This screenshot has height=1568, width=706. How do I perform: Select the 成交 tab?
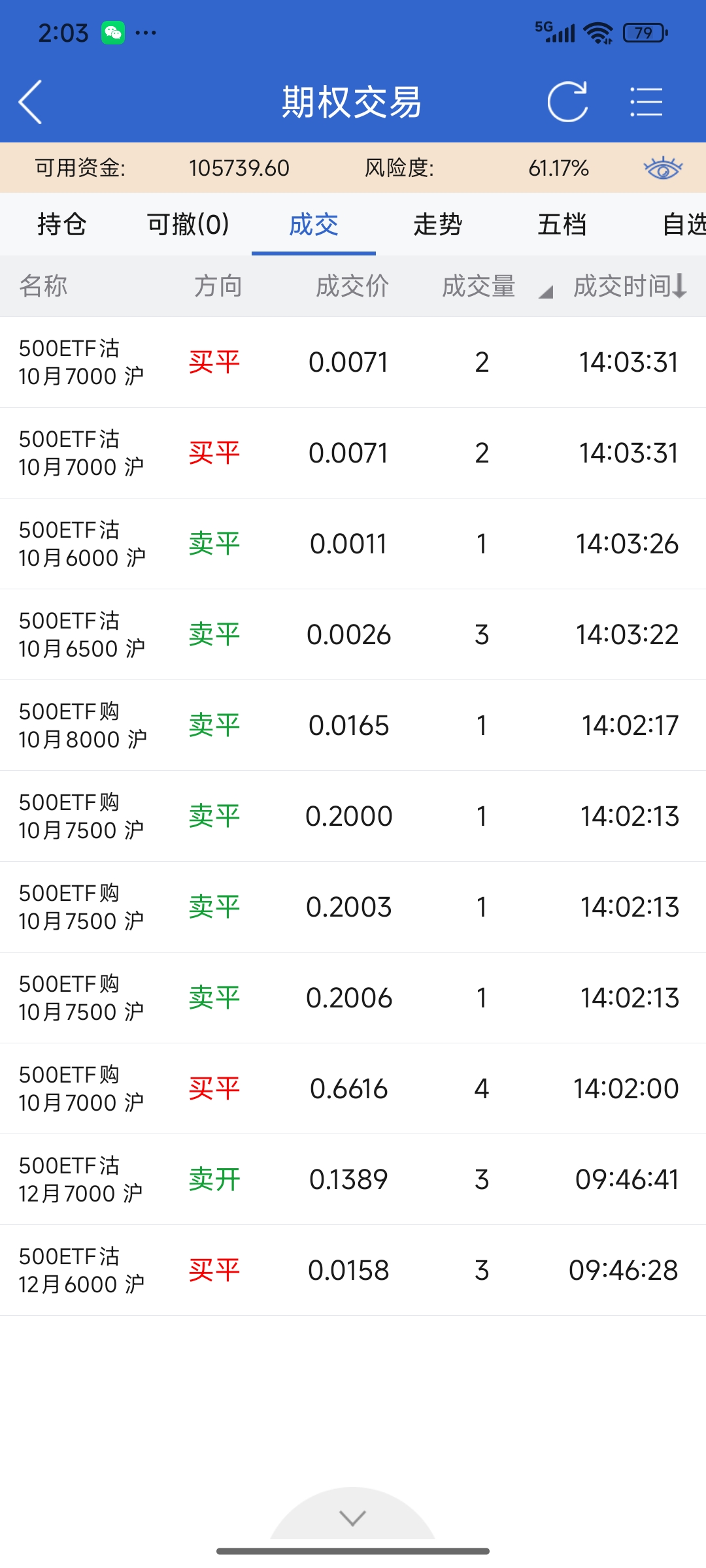[x=314, y=224]
